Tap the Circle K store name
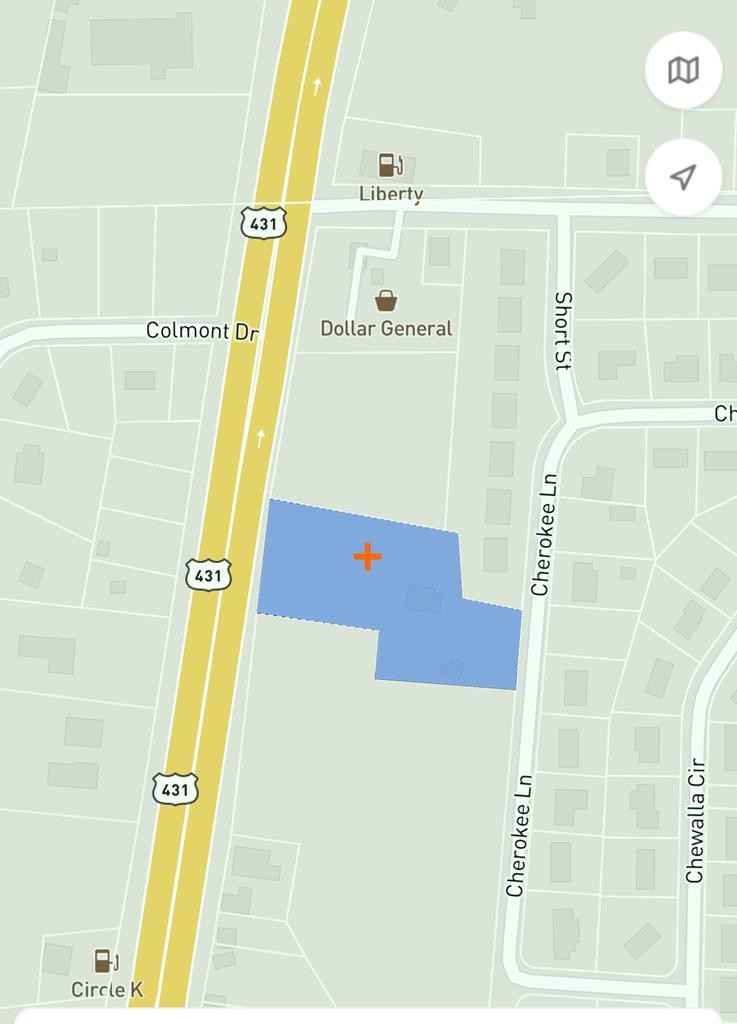Viewport: 737px width, 1024px height. [x=108, y=992]
